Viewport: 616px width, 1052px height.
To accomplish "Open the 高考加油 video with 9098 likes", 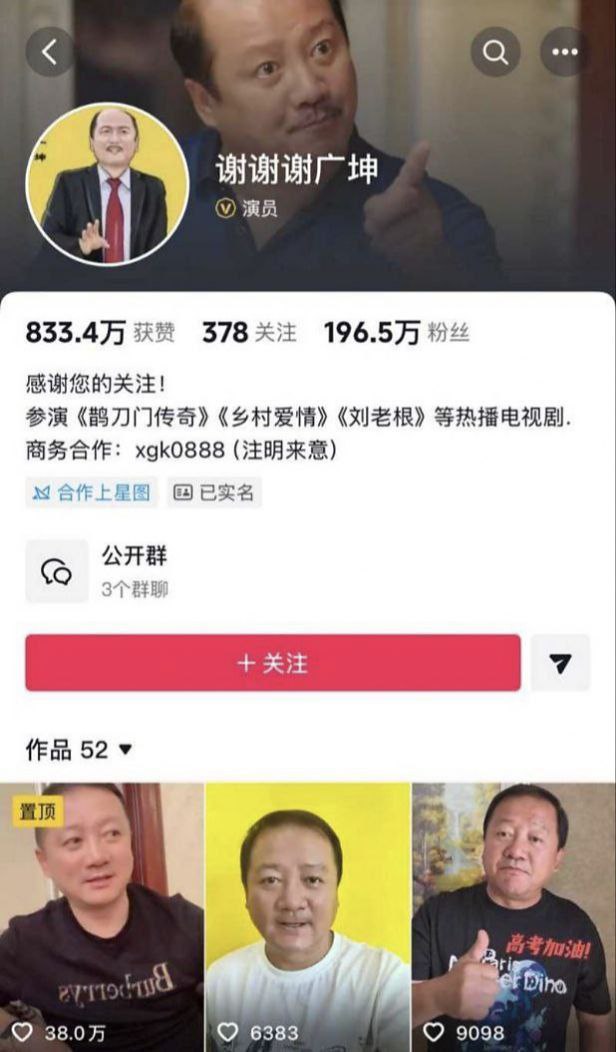I will tap(513, 915).
